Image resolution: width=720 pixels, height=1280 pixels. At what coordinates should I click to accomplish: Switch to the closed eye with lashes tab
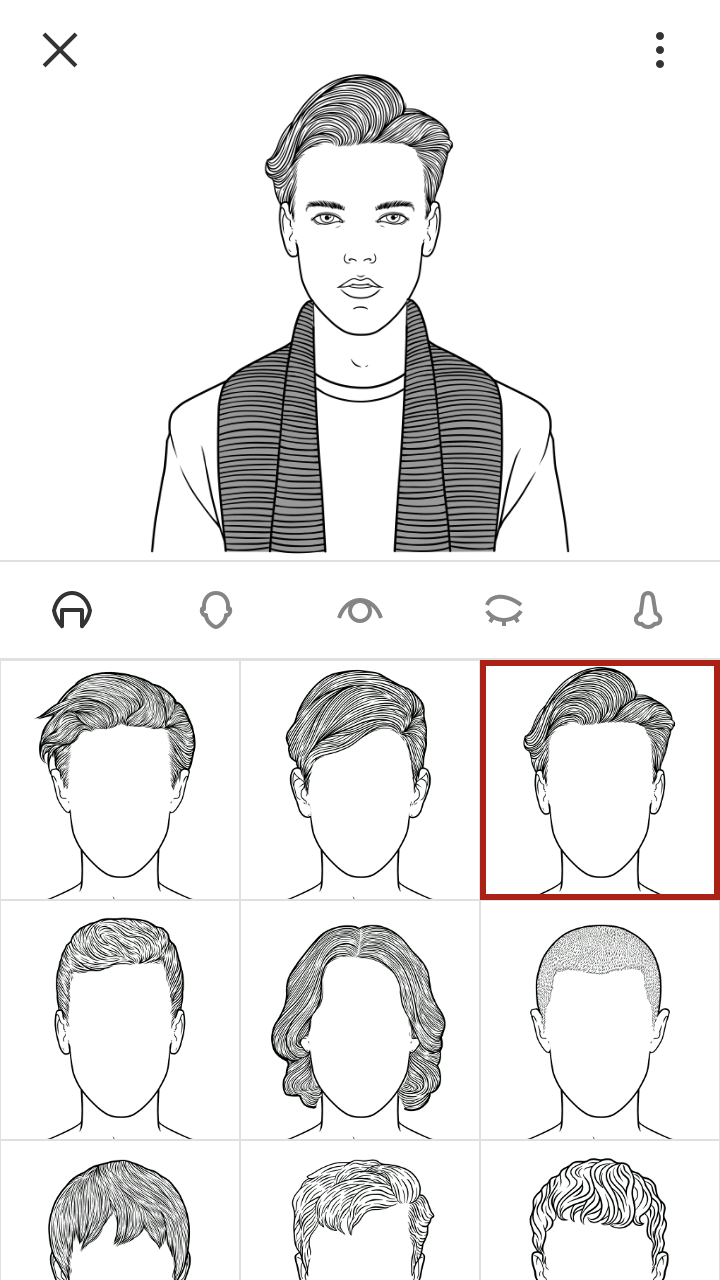pyautogui.click(x=504, y=610)
